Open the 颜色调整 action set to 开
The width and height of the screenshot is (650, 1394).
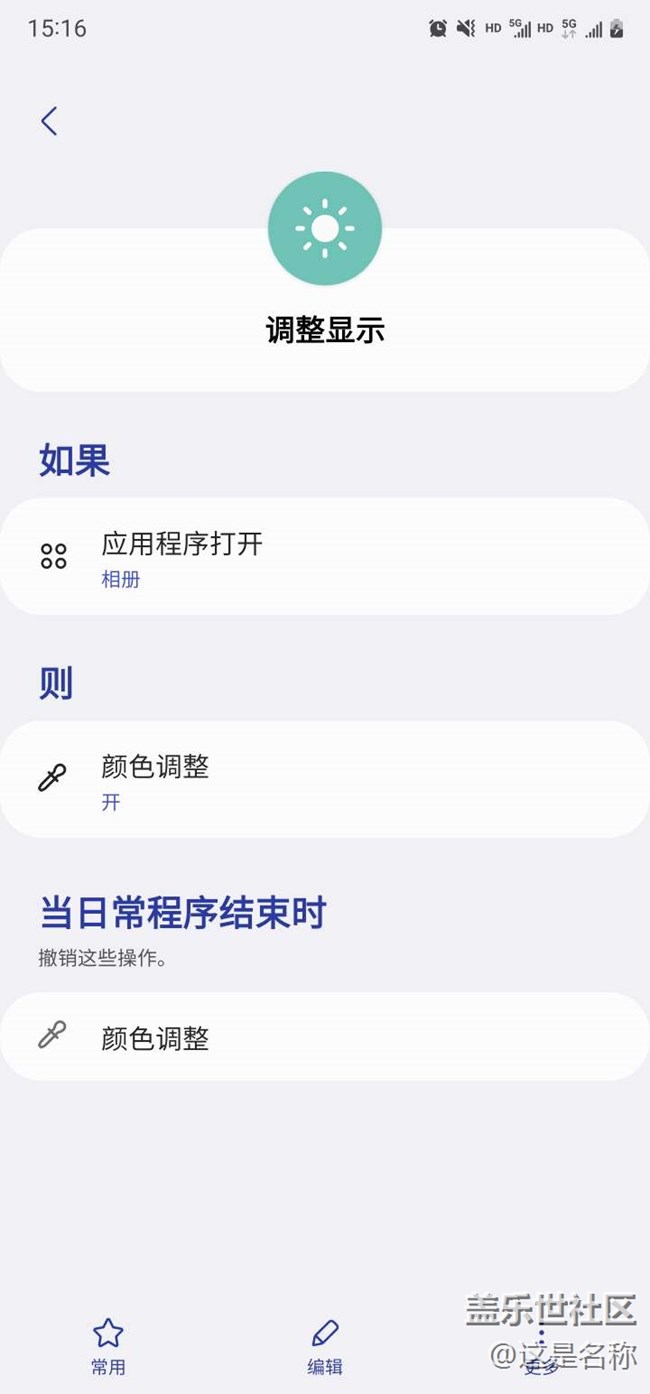click(x=324, y=780)
